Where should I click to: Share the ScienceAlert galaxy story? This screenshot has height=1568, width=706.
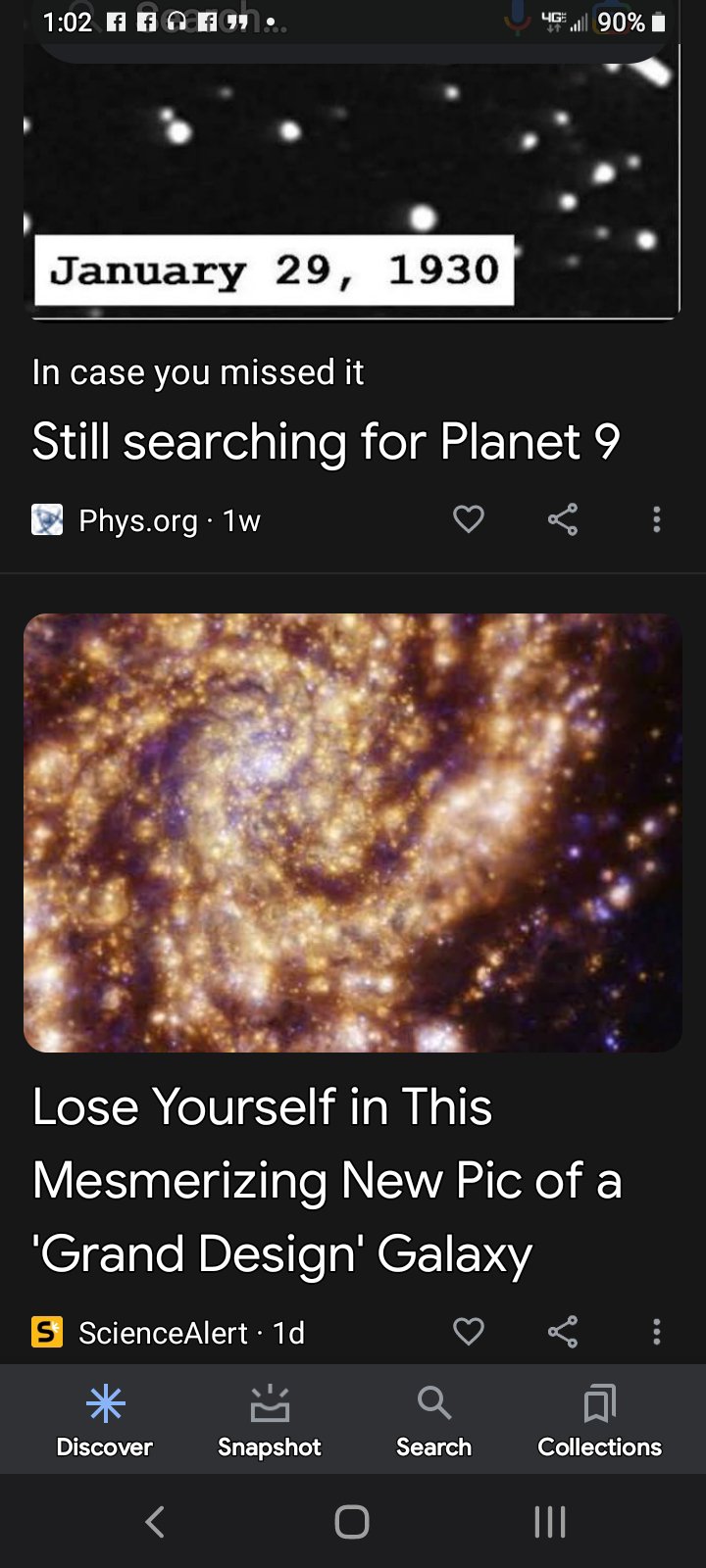[563, 1331]
